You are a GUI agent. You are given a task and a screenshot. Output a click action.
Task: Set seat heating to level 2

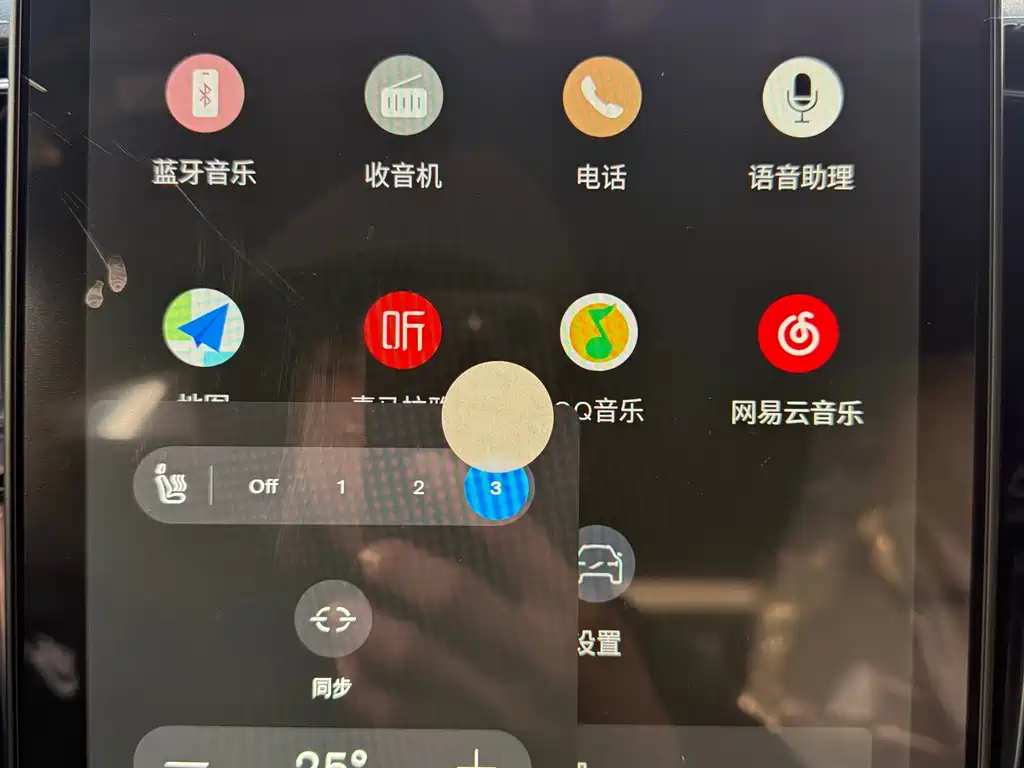tap(418, 487)
